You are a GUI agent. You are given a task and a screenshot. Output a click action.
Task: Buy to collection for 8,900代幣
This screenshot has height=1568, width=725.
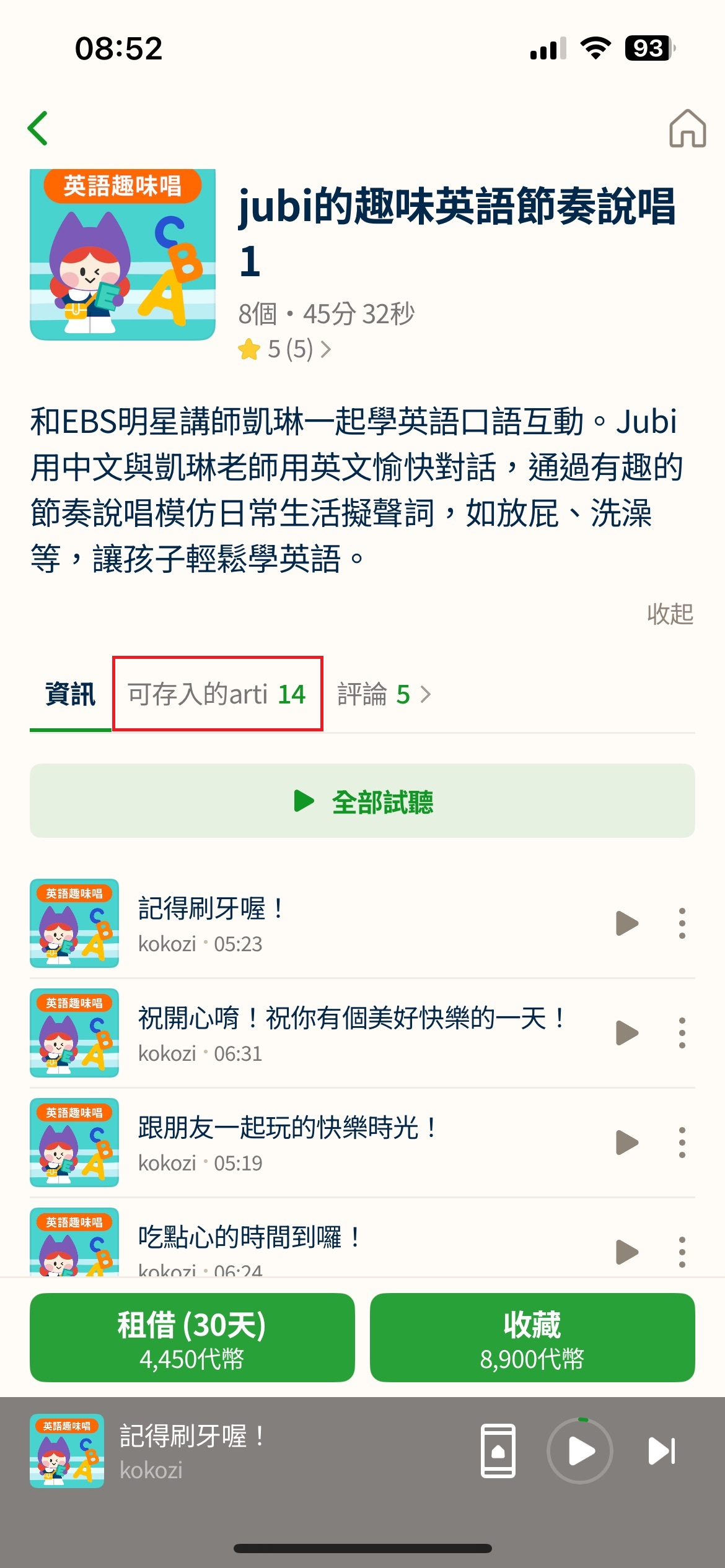(532, 1337)
